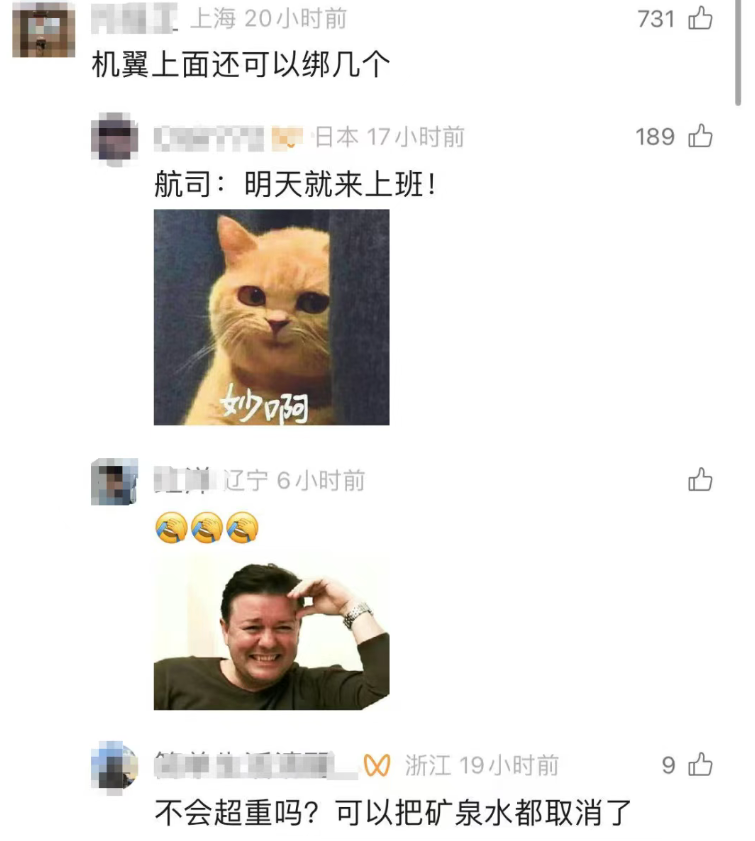Open the Shanghai commenter's avatar

point(43,28)
